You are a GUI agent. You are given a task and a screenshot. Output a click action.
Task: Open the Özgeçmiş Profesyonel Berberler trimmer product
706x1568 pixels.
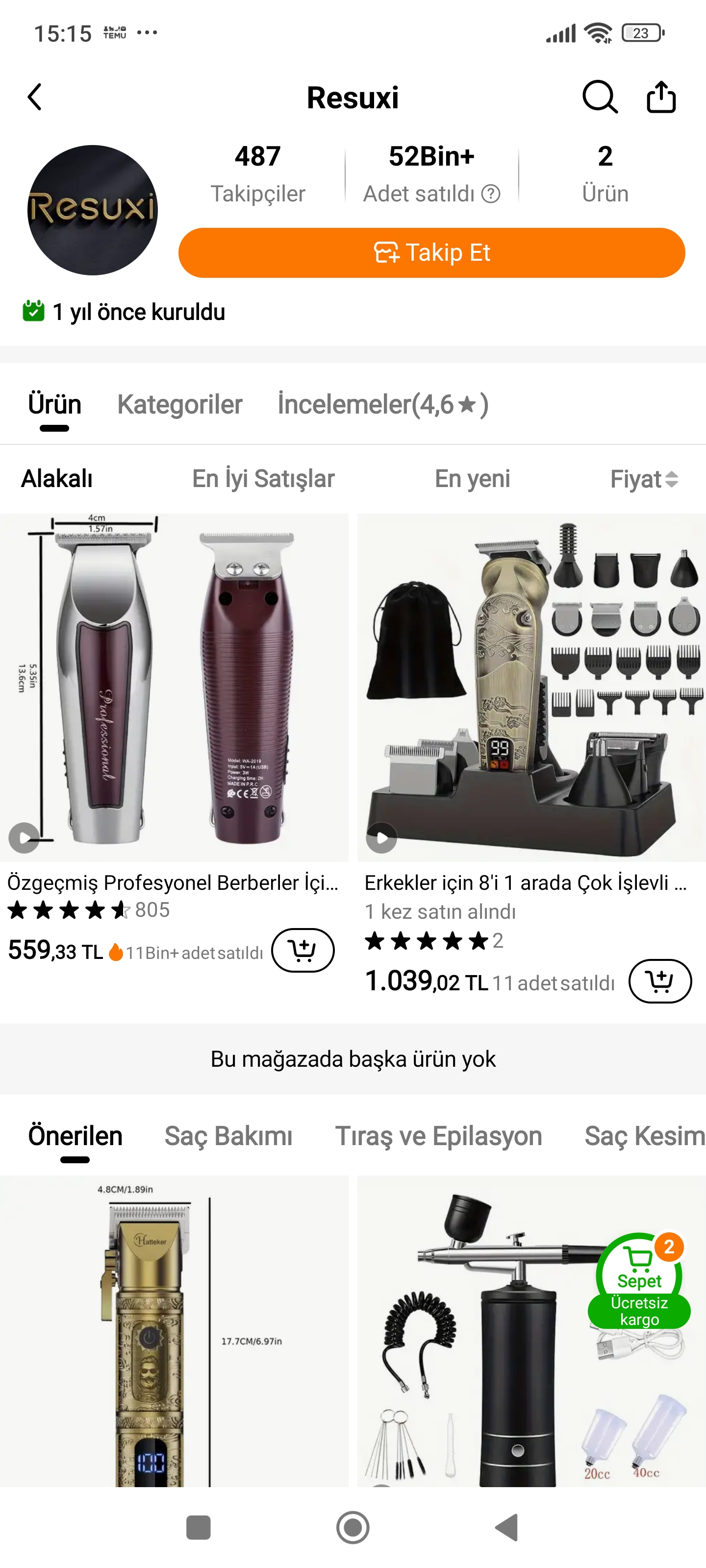(x=174, y=688)
